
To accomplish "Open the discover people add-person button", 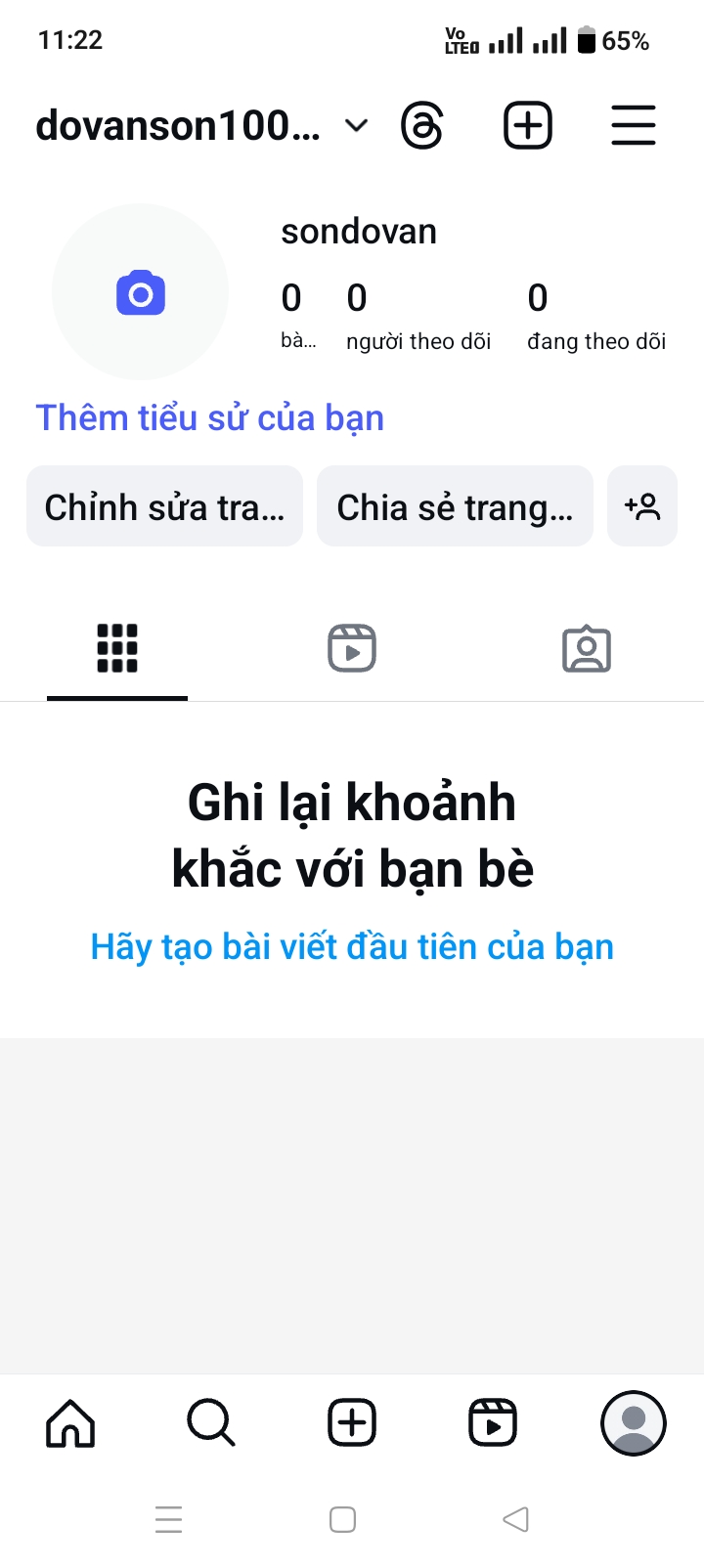I will (x=642, y=506).
